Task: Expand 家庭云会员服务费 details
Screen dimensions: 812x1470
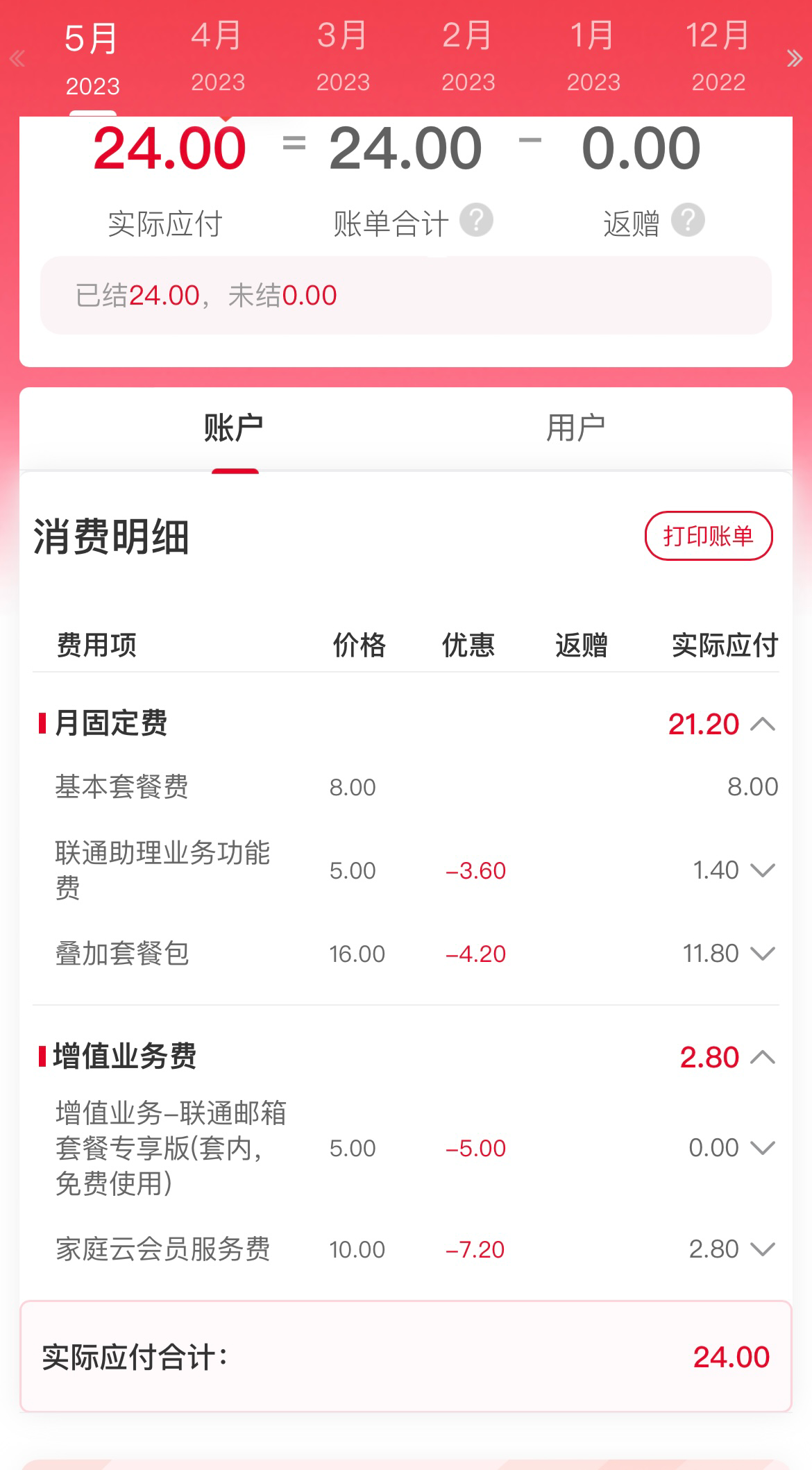Action: (763, 1249)
